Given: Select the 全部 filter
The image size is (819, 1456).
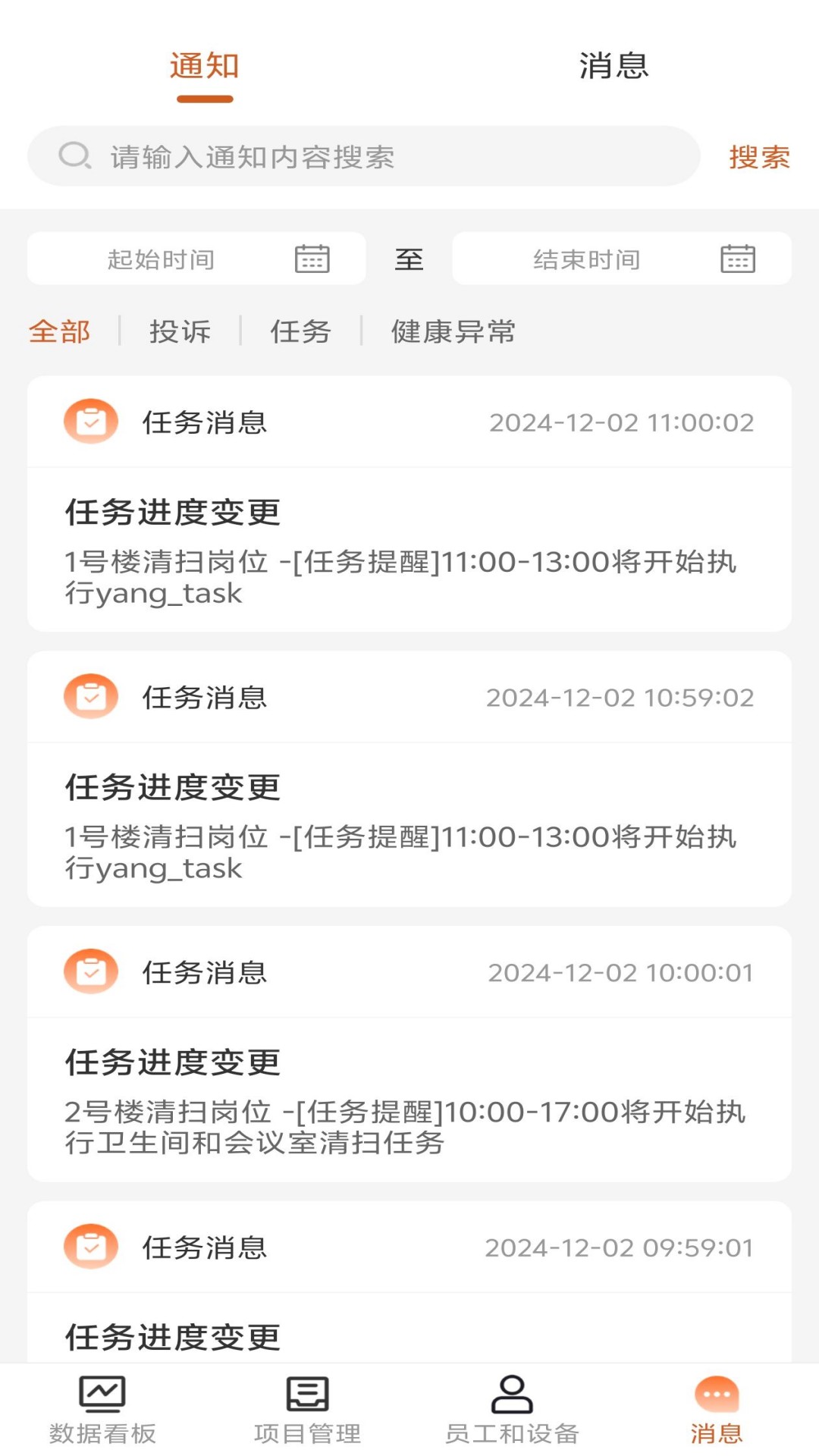Looking at the screenshot, I should (59, 331).
